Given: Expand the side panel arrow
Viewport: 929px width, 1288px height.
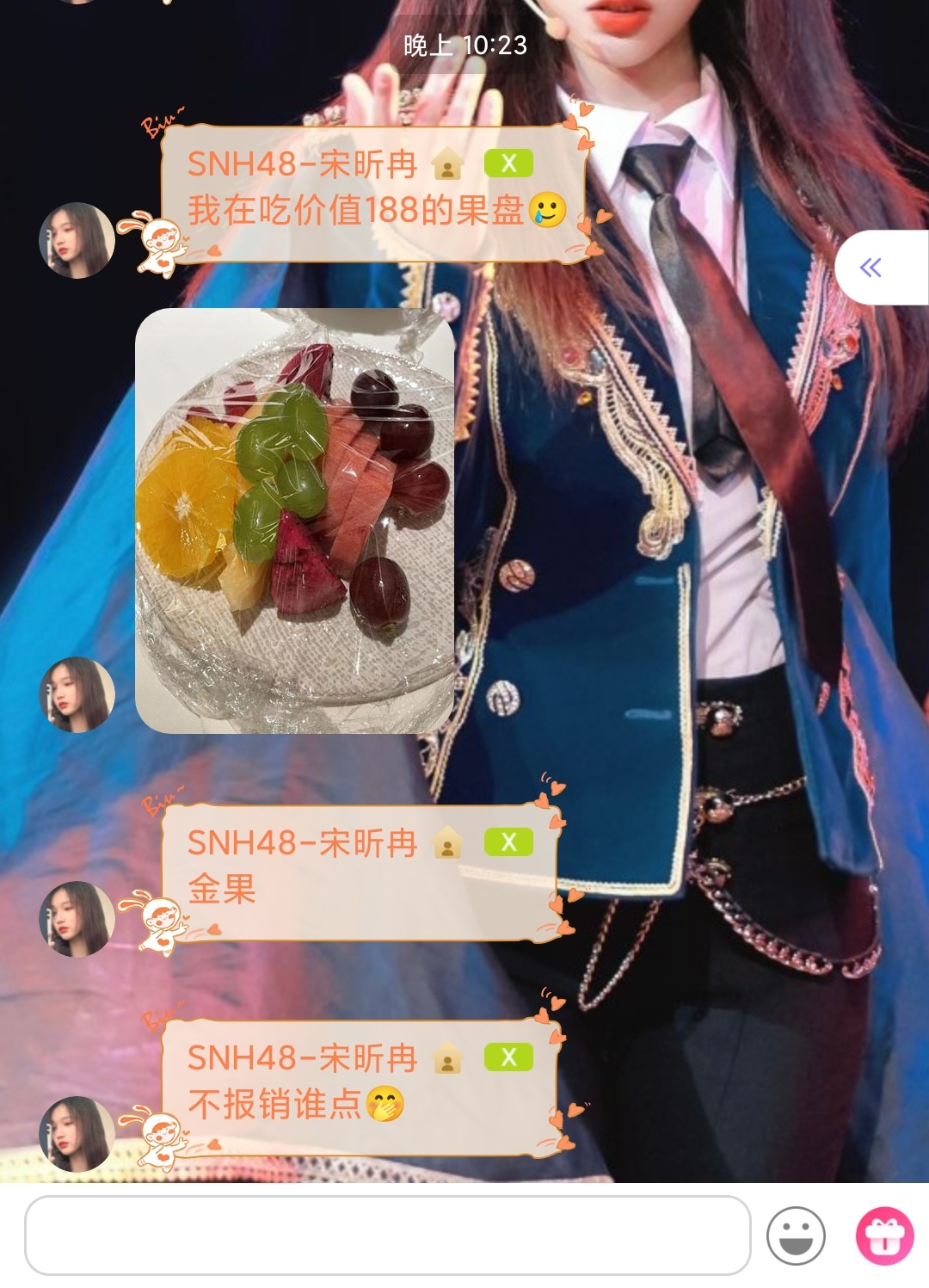Looking at the screenshot, I should point(871,268).
